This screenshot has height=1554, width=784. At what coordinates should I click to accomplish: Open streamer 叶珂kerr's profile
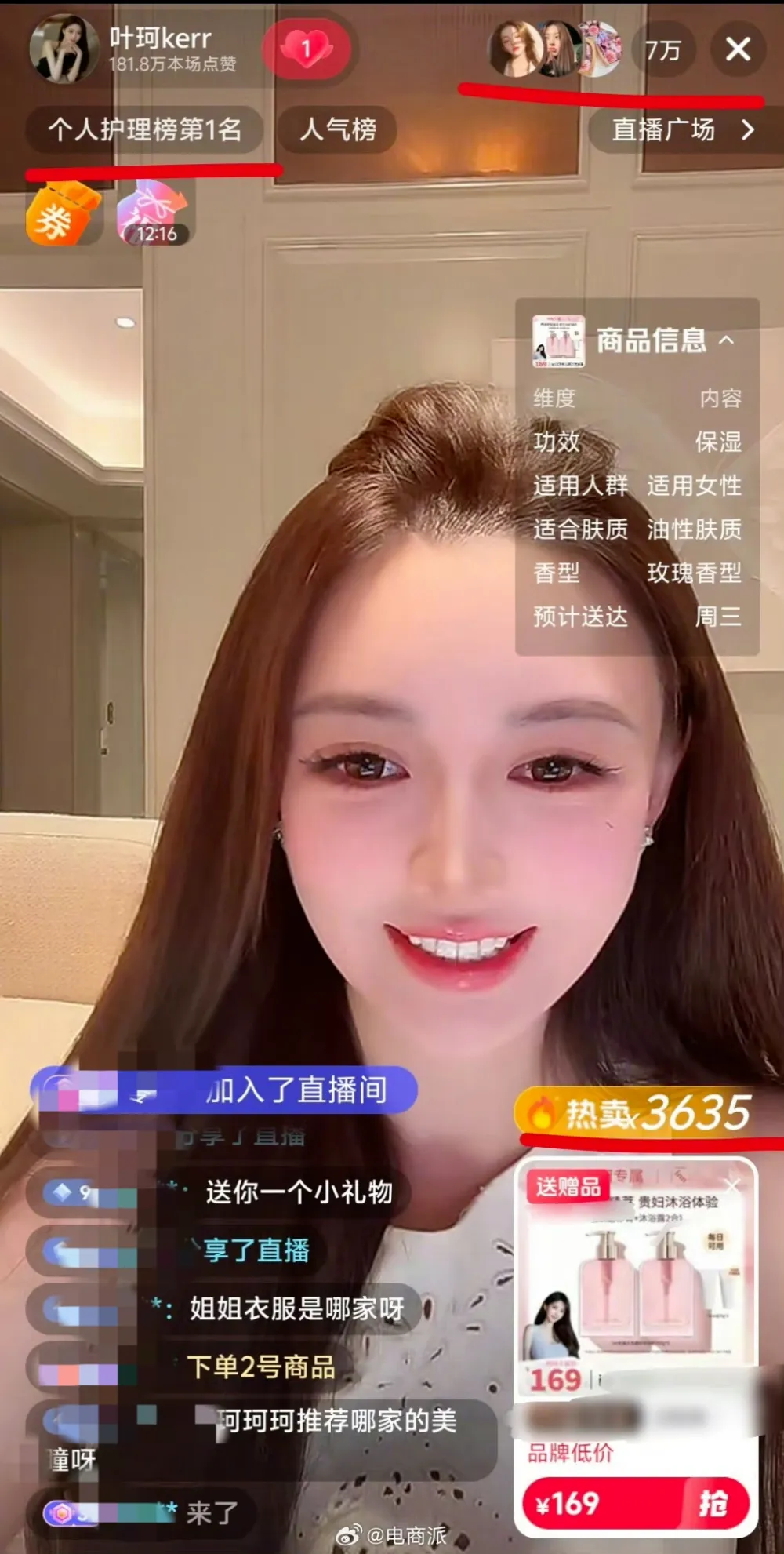click(x=64, y=49)
